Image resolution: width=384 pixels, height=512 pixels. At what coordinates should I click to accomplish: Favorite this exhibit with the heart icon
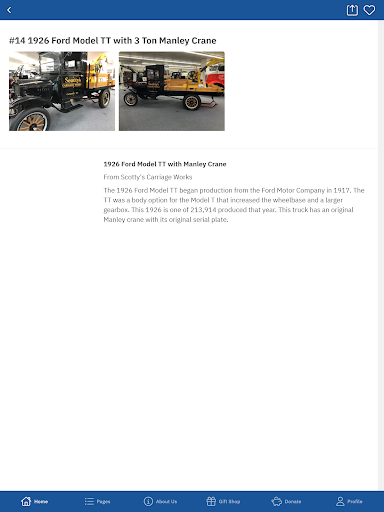coord(369,10)
